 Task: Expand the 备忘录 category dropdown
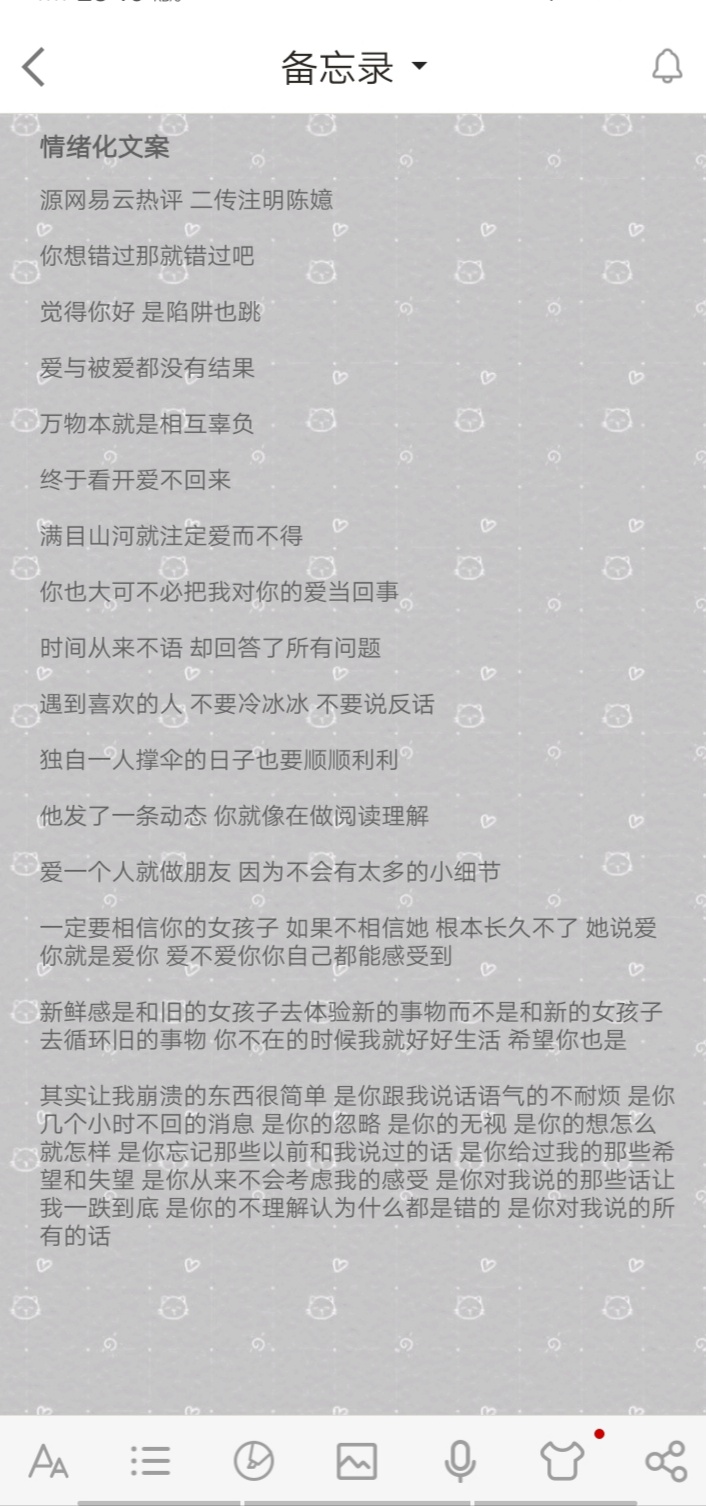352,68
